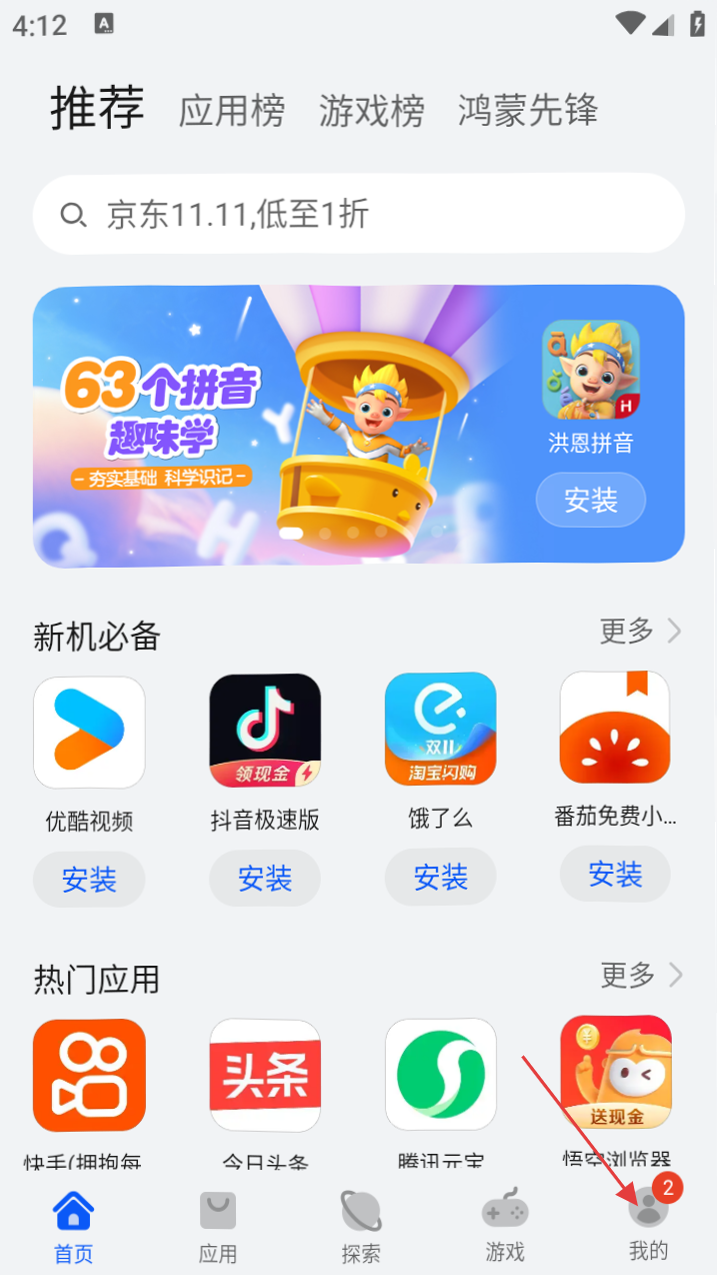Open the 优酷视频 app icon
The width and height of the screenshot is (717, 1275).
[89, 732]
